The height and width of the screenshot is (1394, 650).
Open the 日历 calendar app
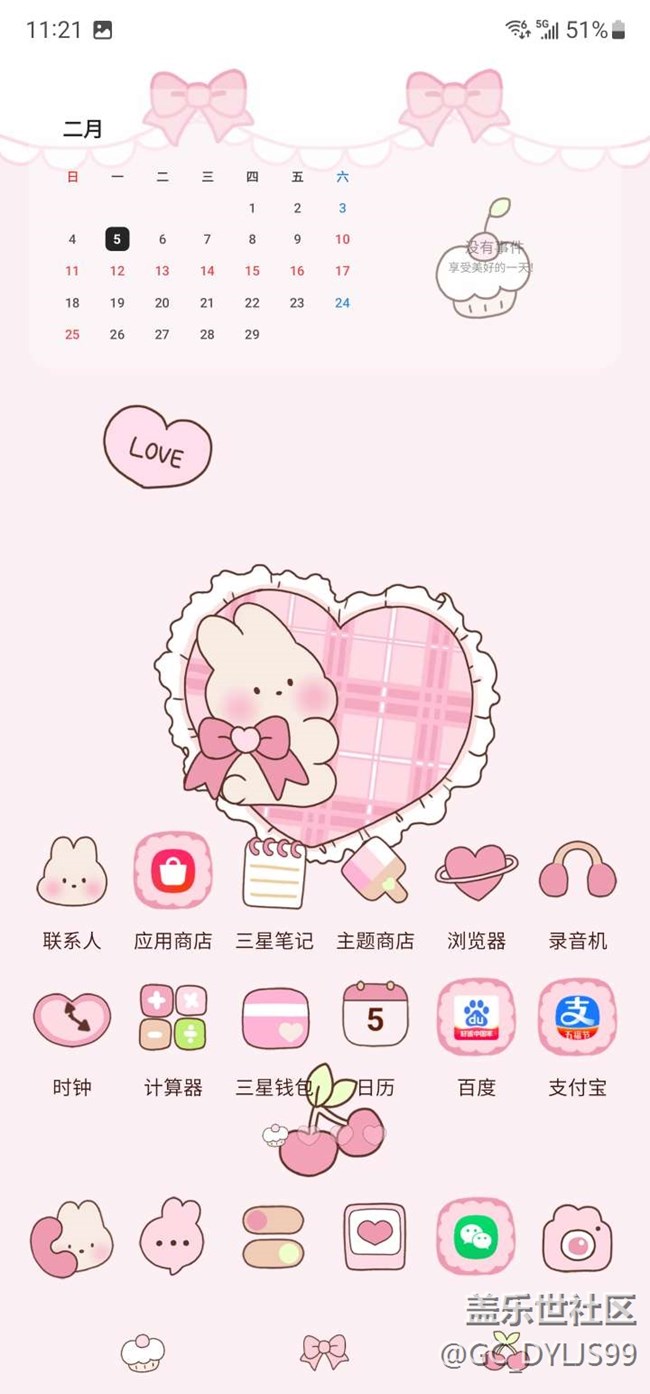[375, 1019]
